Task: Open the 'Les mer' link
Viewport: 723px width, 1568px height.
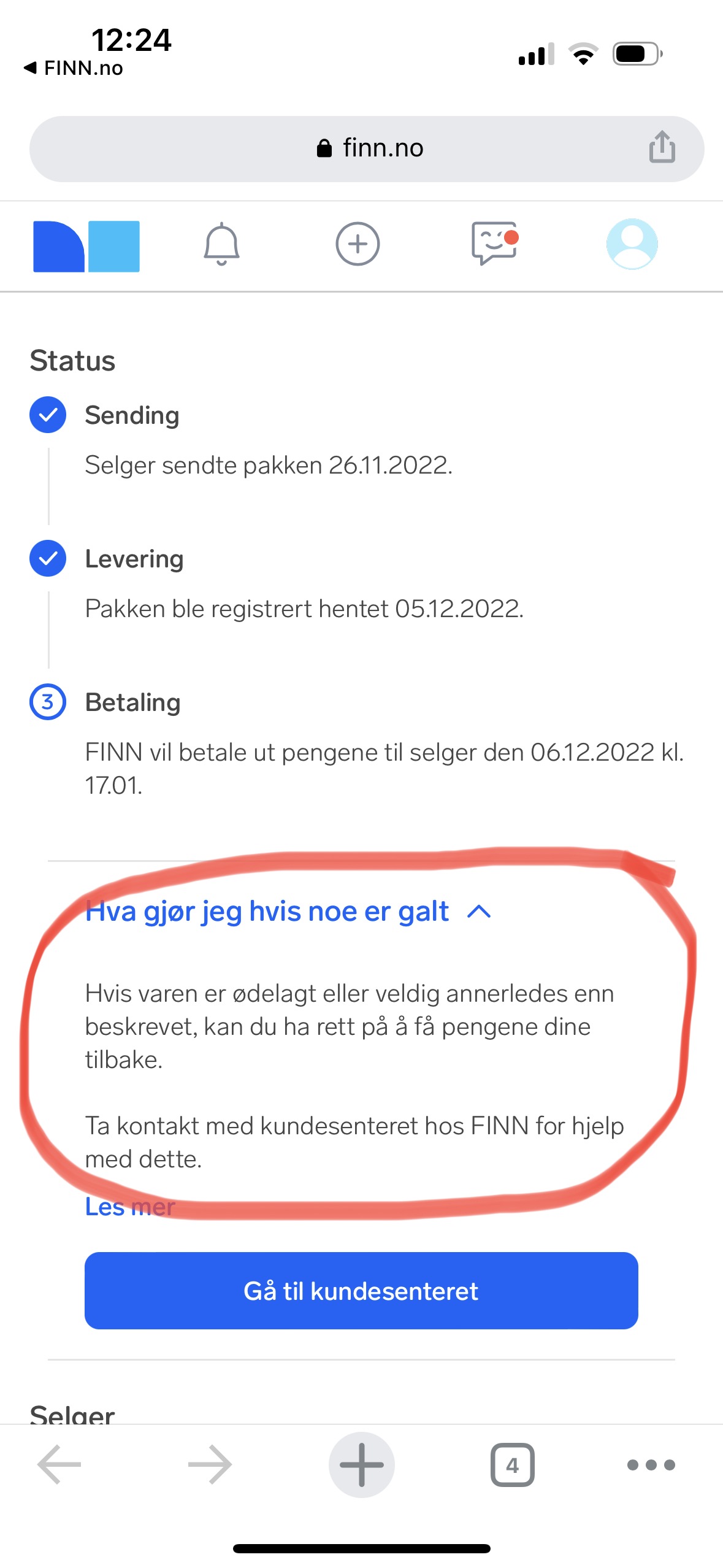Action: 130,1207
